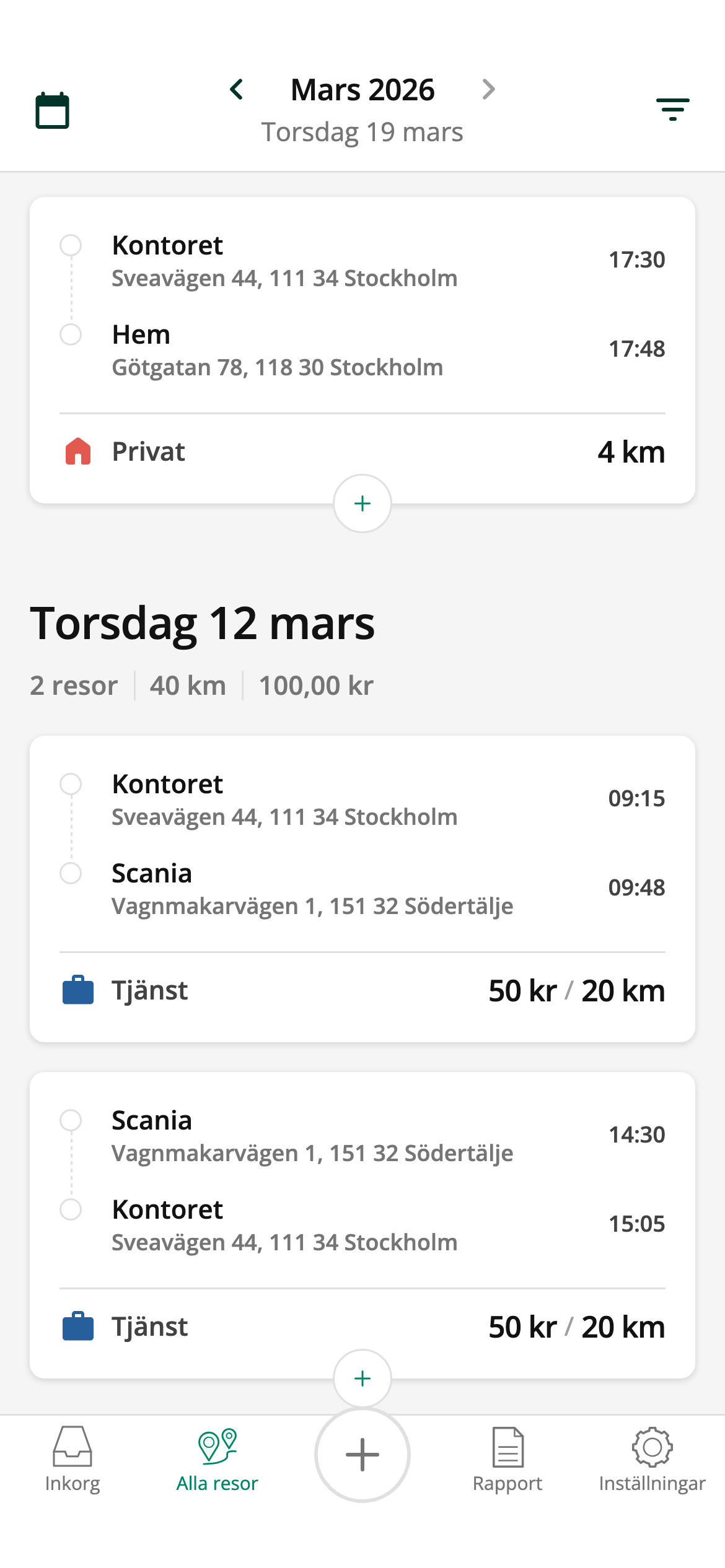Add a trip after the Privat trip
This screenshot has height=1568, width=725.
[x=362, y=503]
